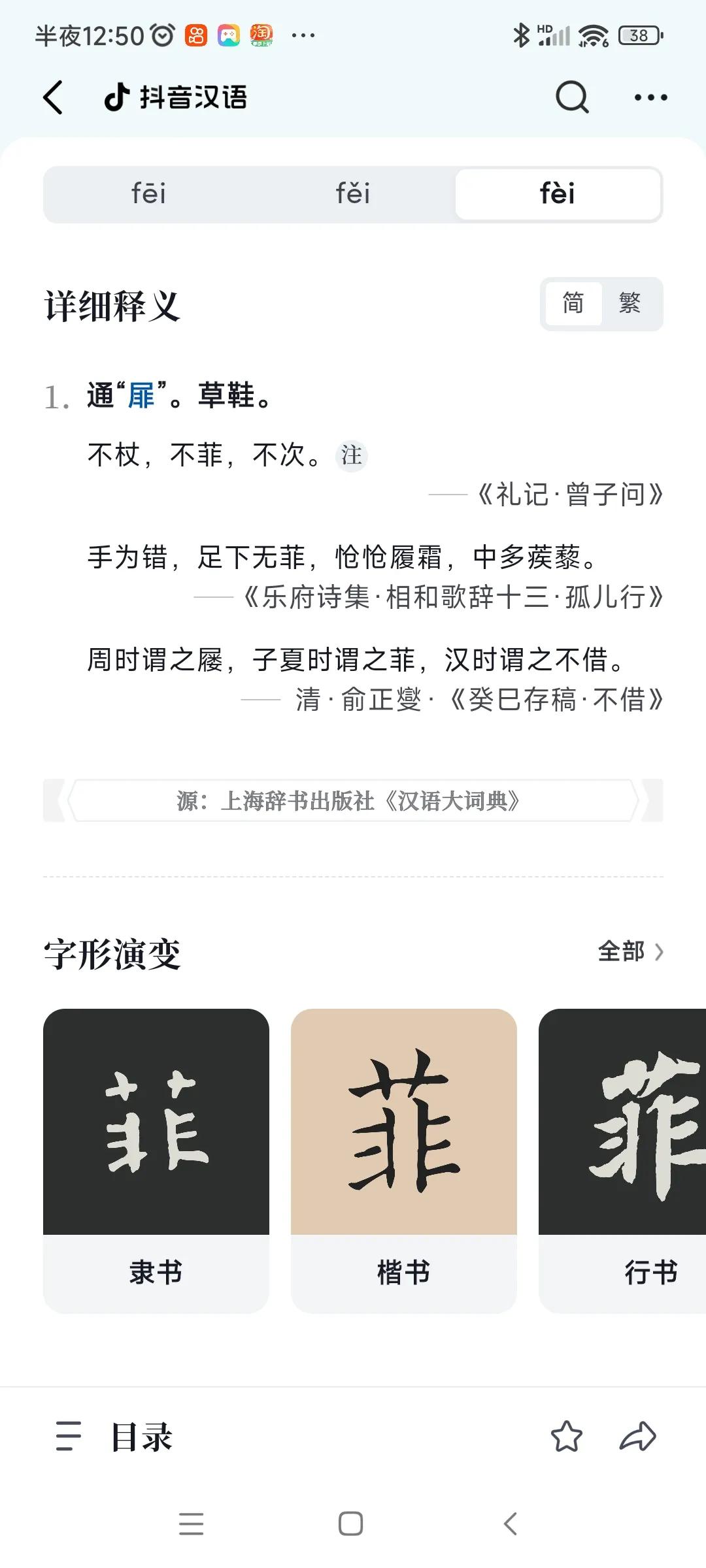Open the linked character 屝

pyautogui.click(x=141, y=396)
